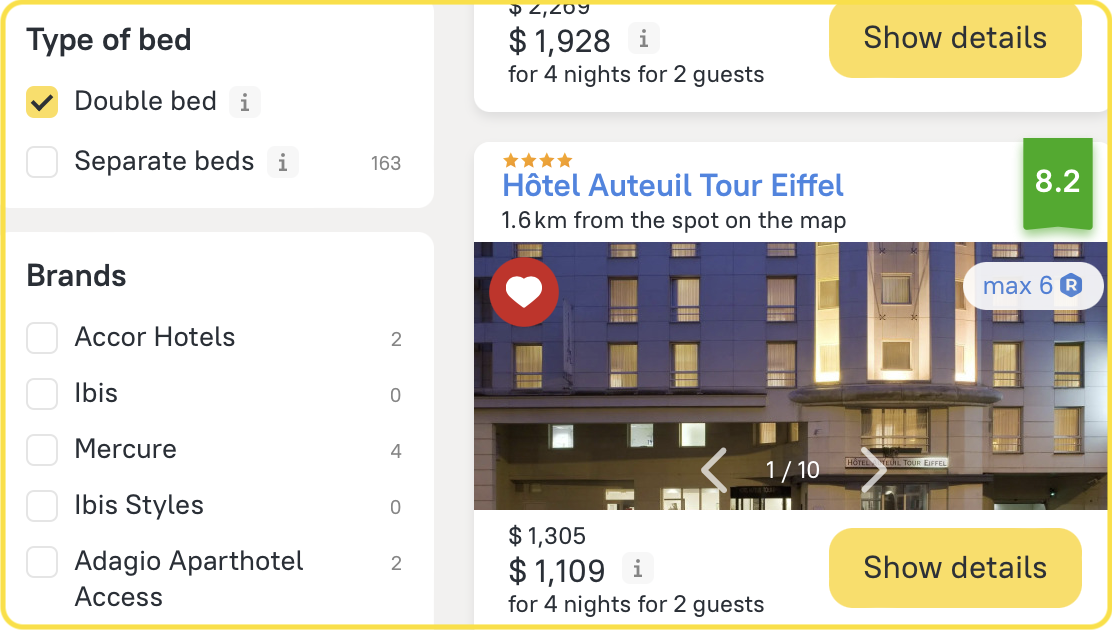View price info beside $1,109

637,569
